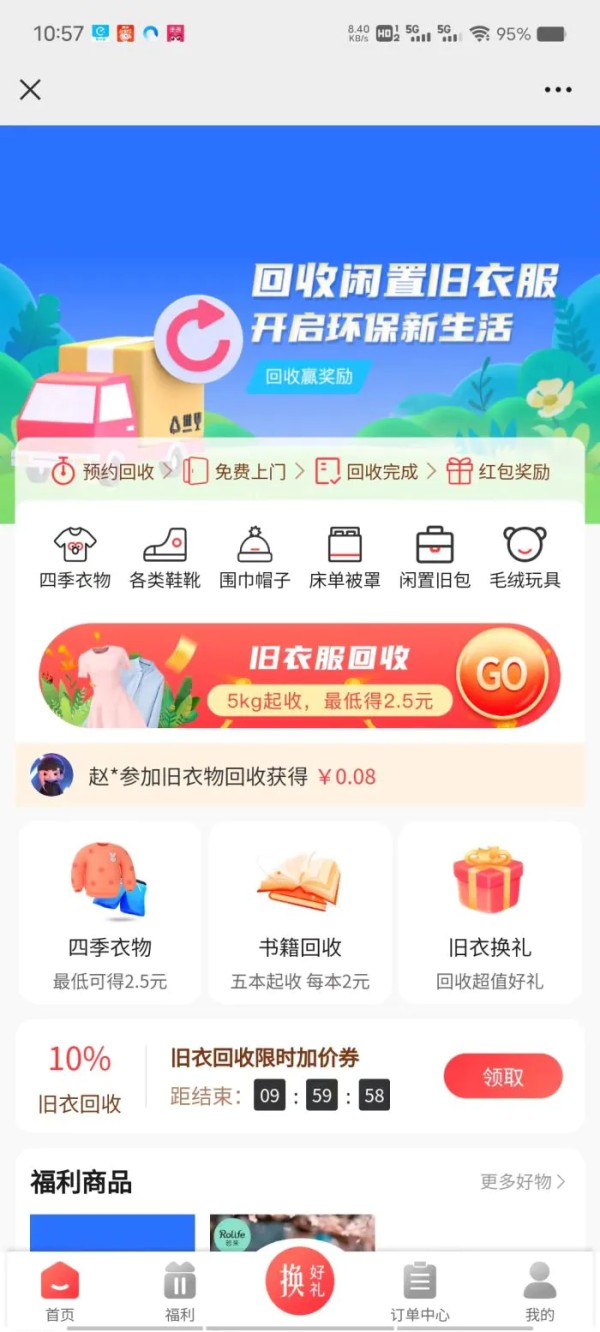600x1332 pixels.
Task: Close this mini program page
Action: (30, 90)
